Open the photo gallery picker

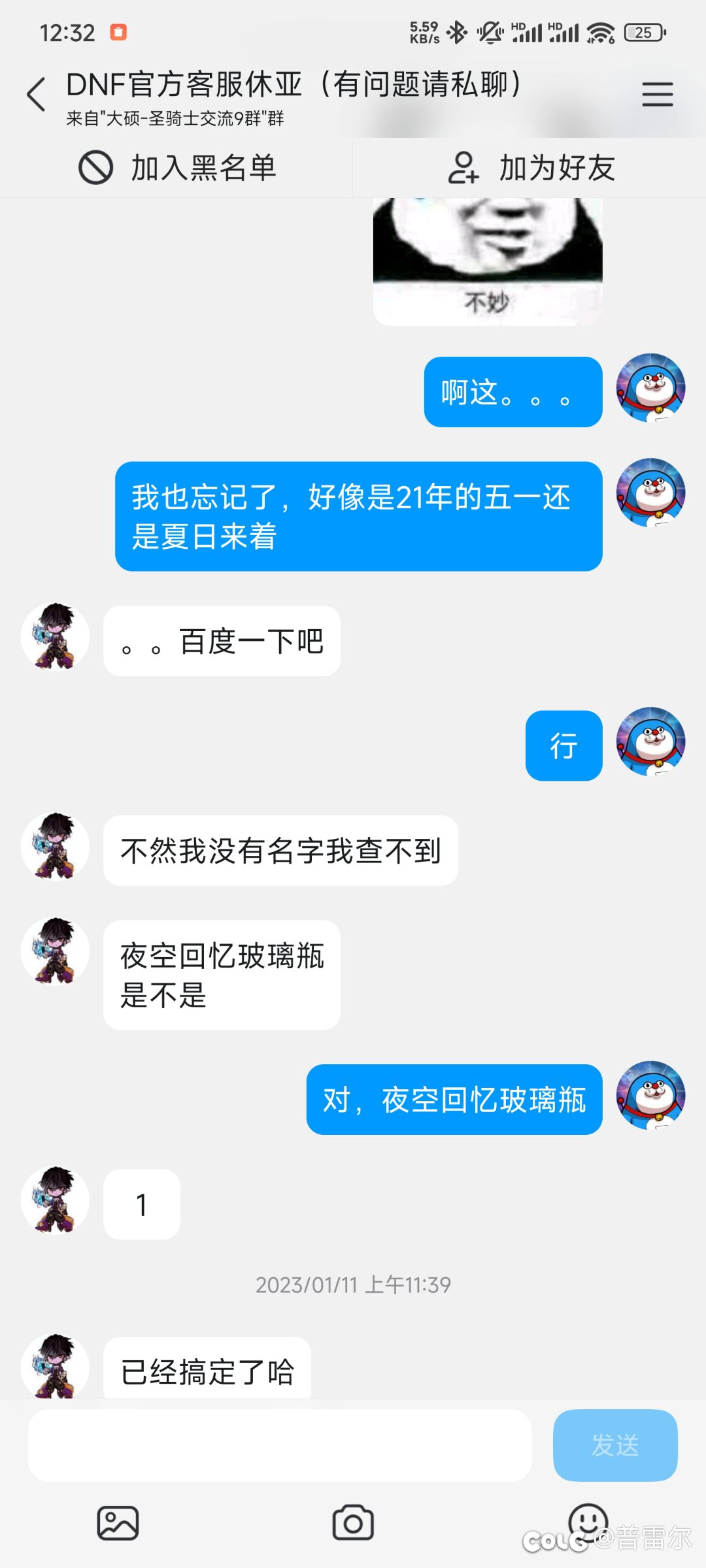pos(118,1523)
